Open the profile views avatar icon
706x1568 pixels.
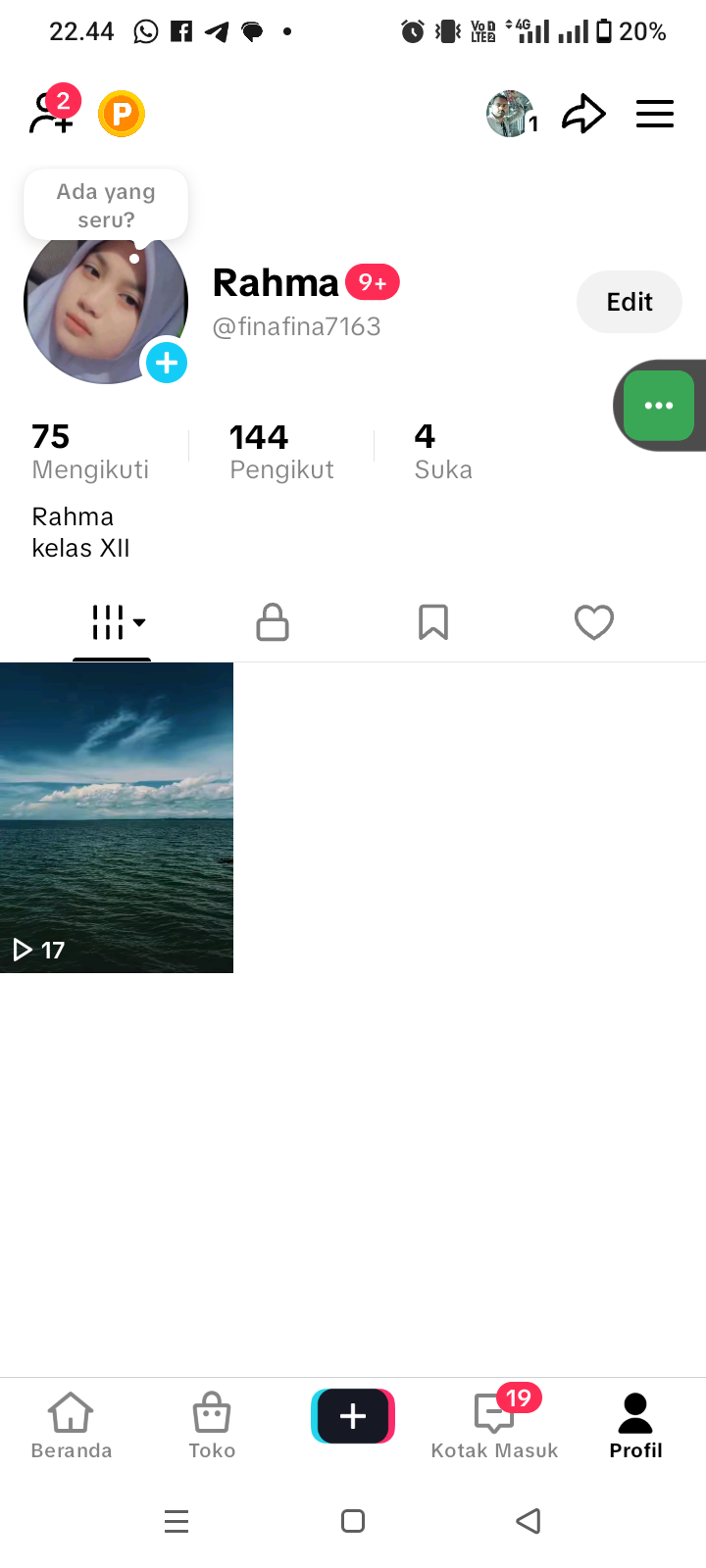point(511,115)
